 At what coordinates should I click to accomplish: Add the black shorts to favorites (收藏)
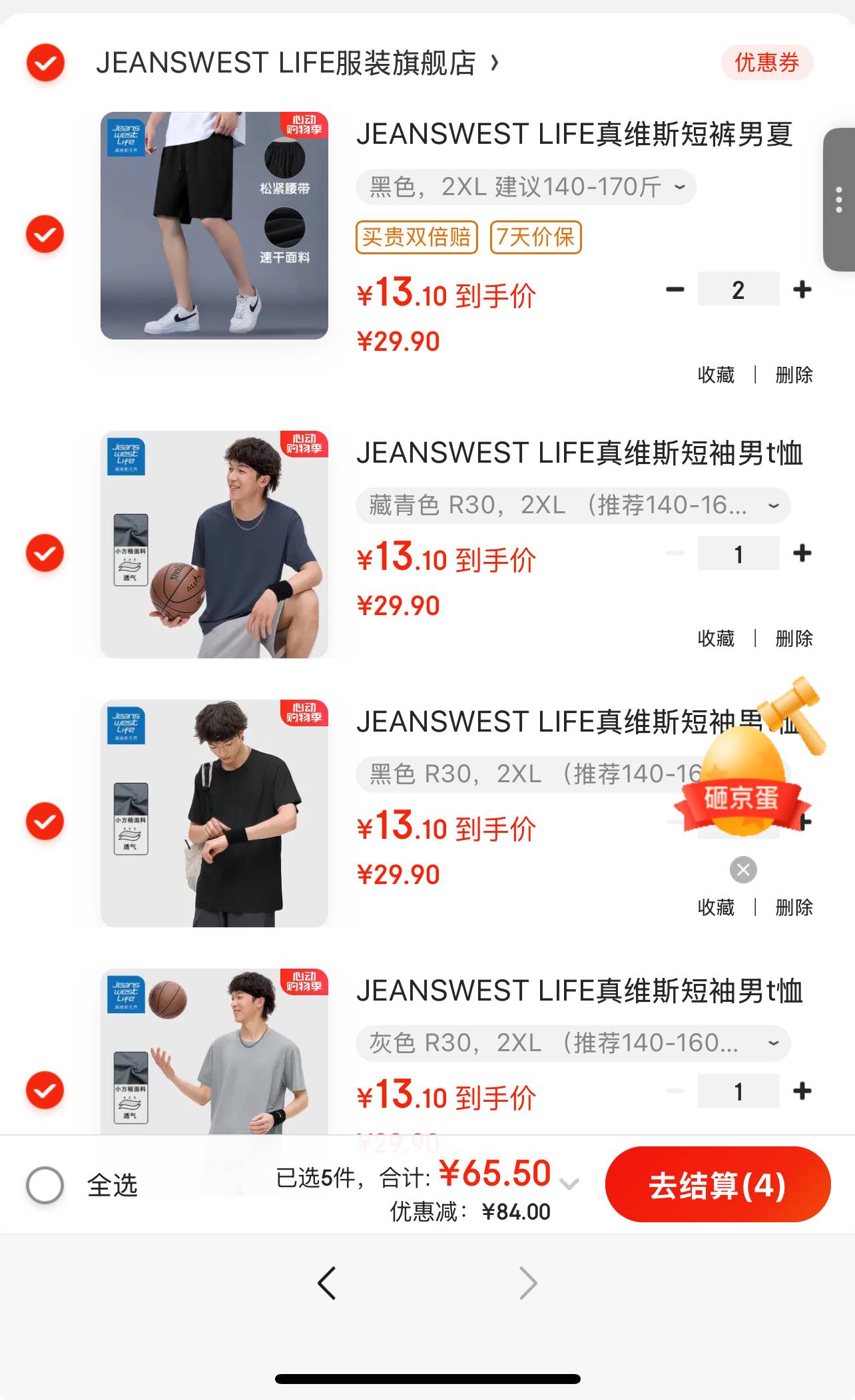pos(716,375)
